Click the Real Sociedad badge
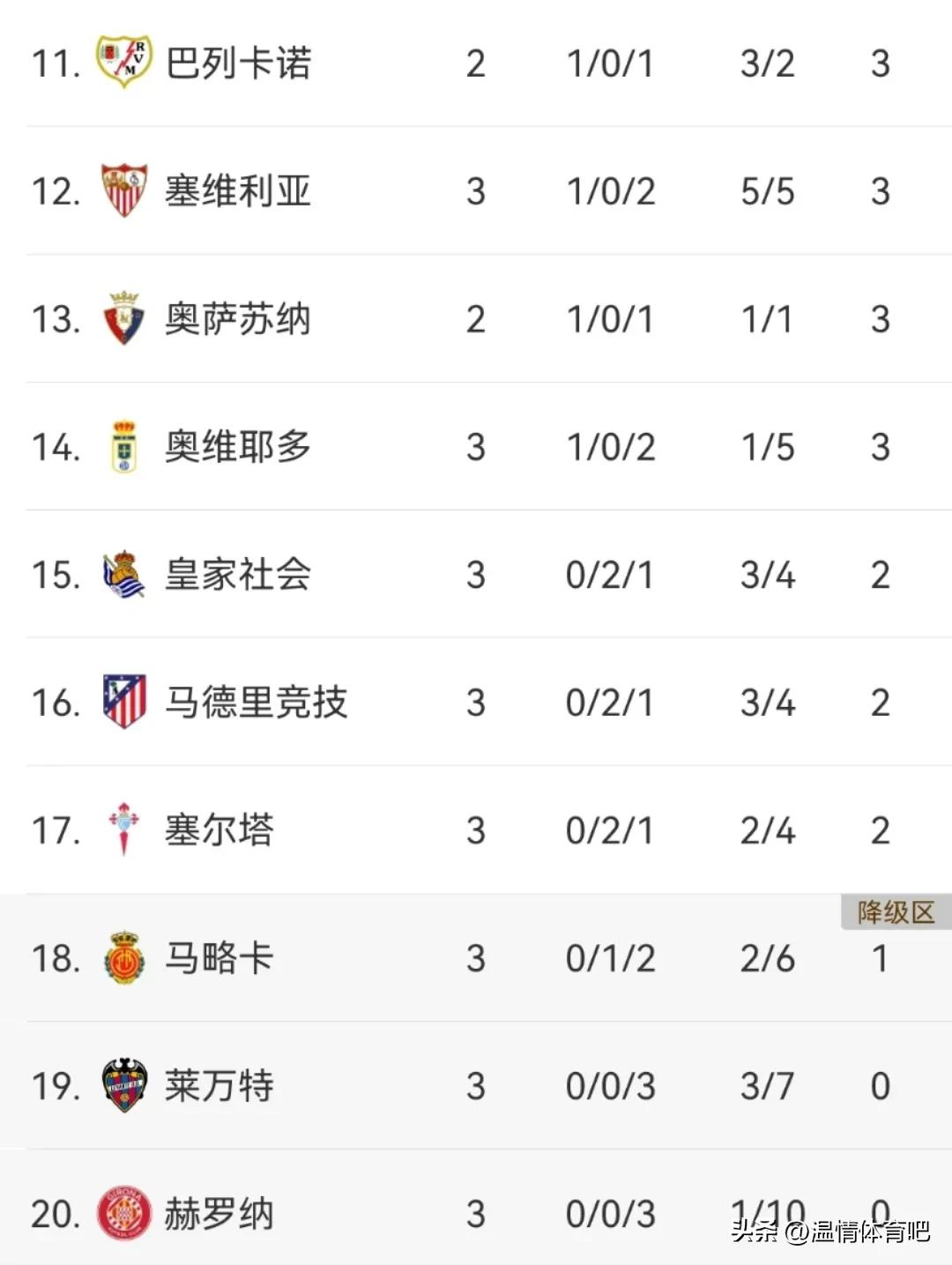Viewport: 952px width, 1265px height. point(123,574)
